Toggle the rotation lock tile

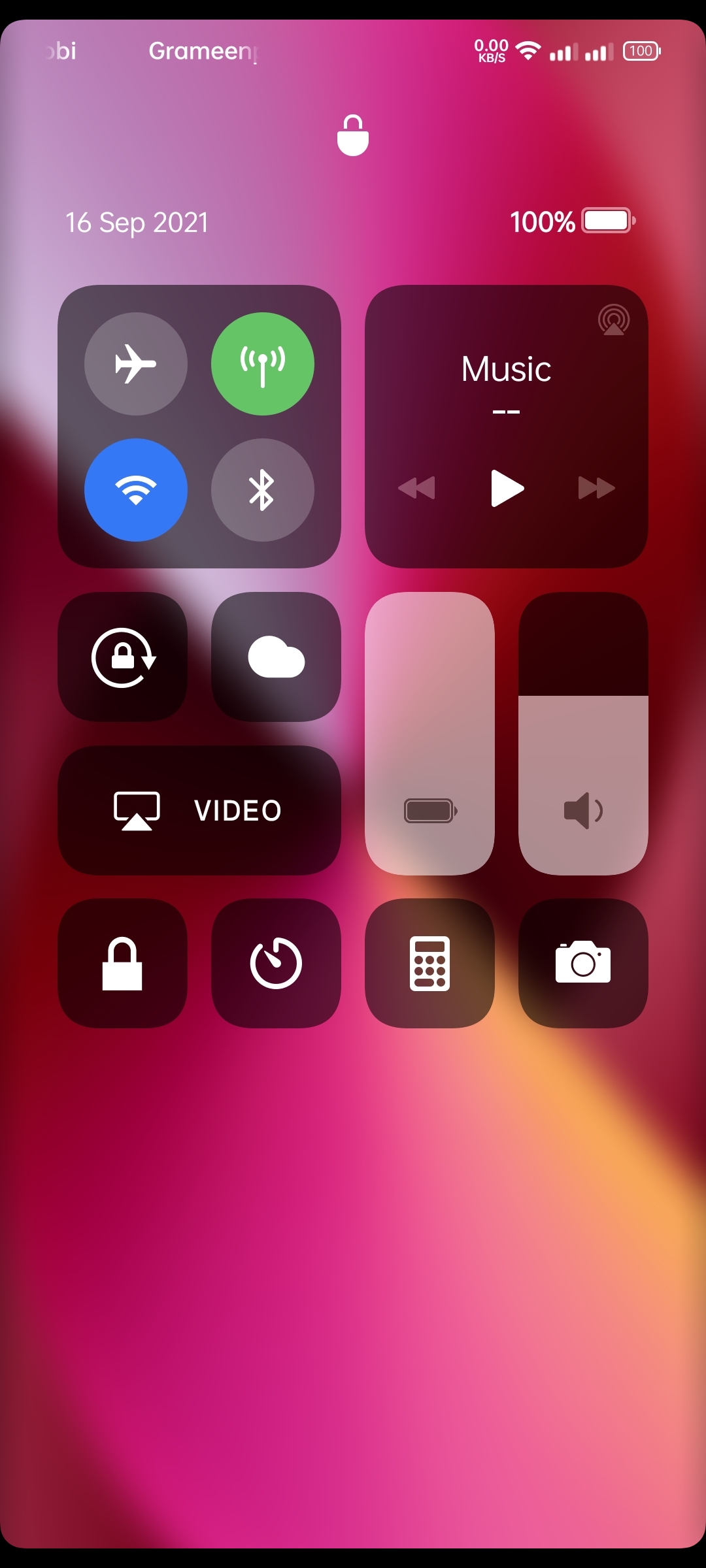(123, 657)
